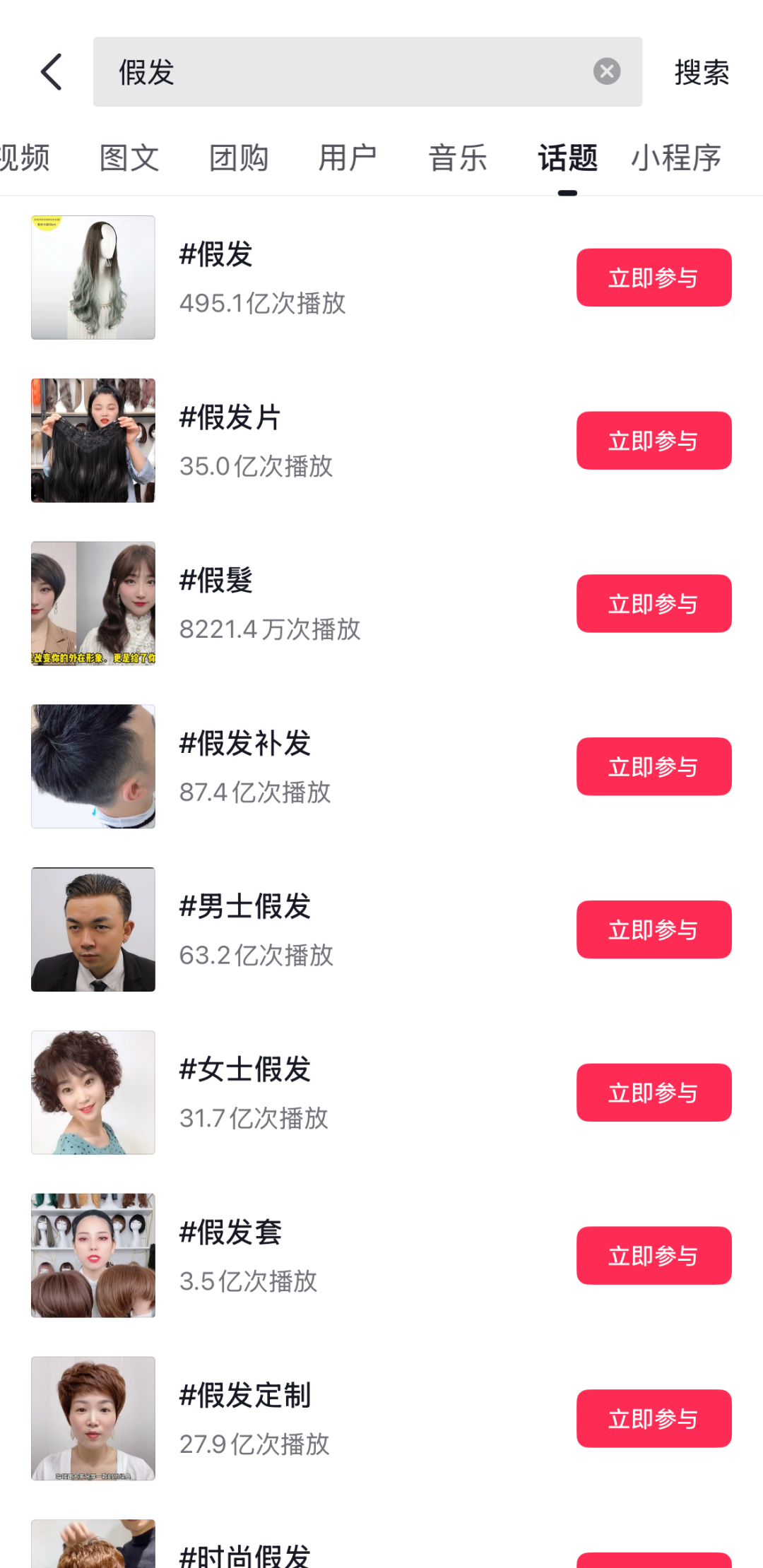The height and width of the screenshot is (1568, 763).
Task: Tap the 搜索 button
Action: tap(702, 72)
